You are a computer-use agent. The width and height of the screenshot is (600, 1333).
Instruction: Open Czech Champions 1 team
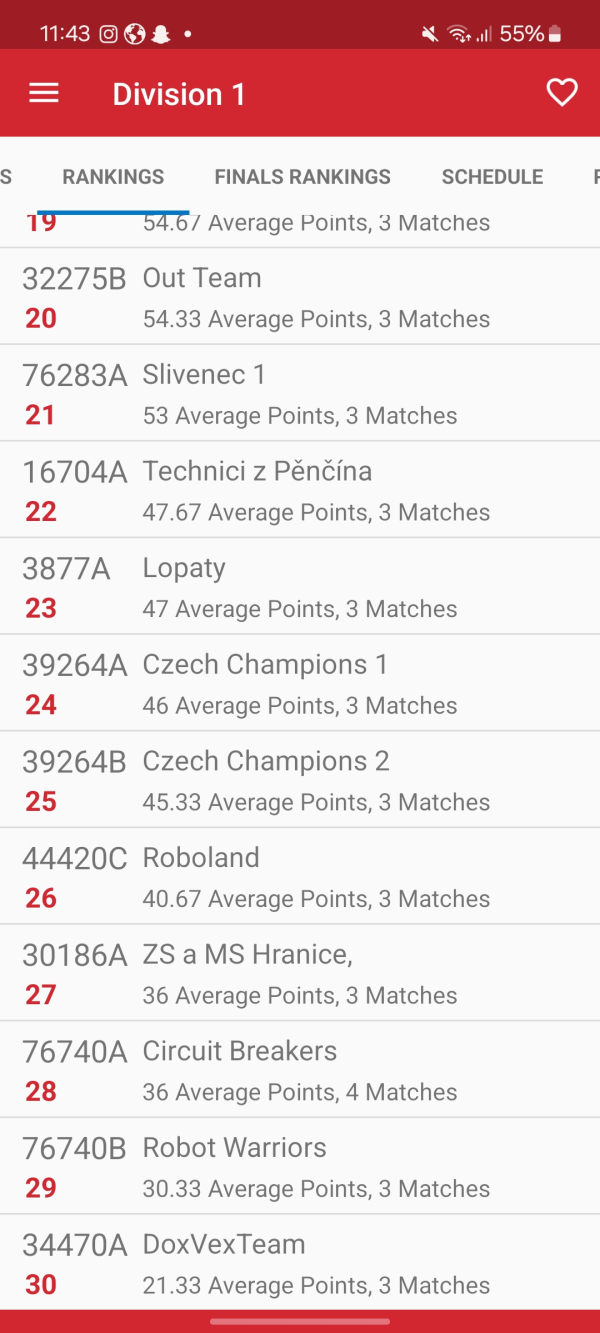(300, 683)
